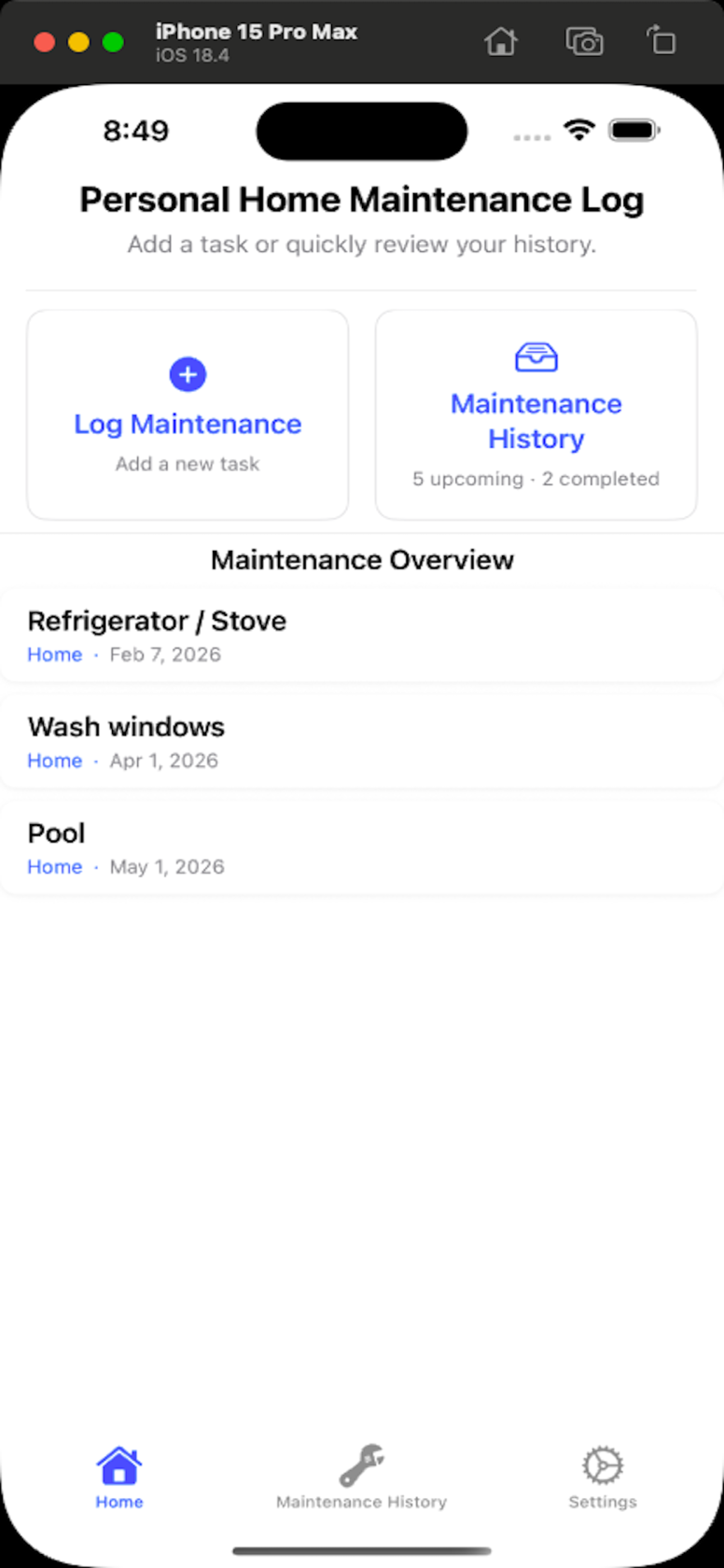
Task: Go to the Maintenance History tab
Action: tap(361, 1477)
